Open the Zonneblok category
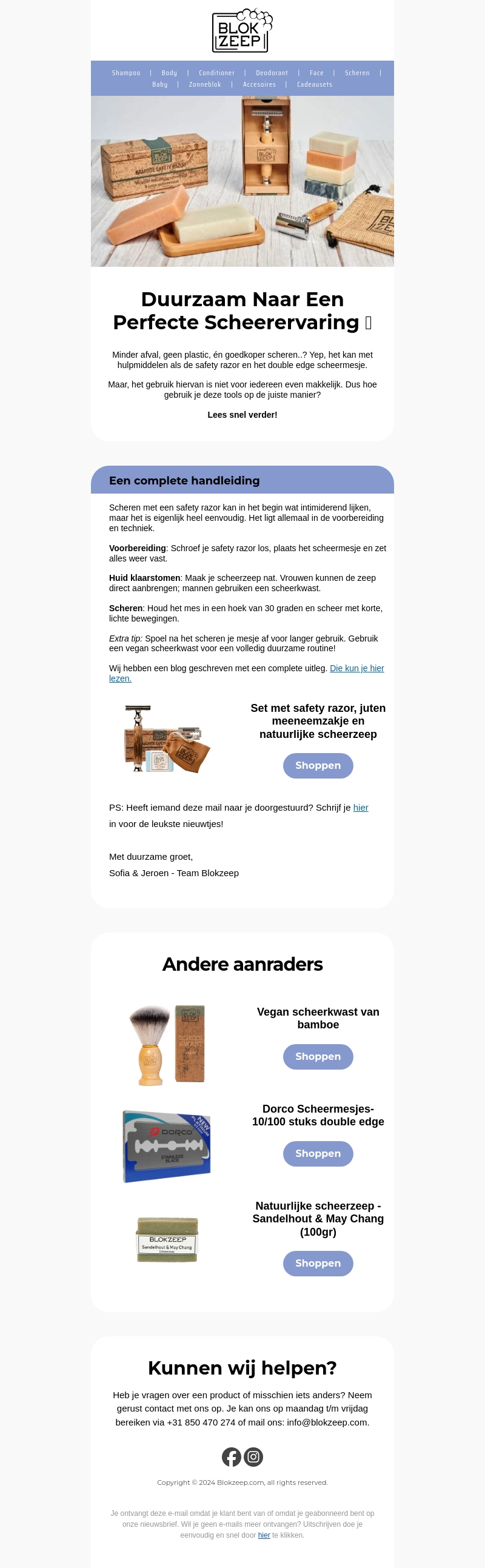 [x=204, y=85]
